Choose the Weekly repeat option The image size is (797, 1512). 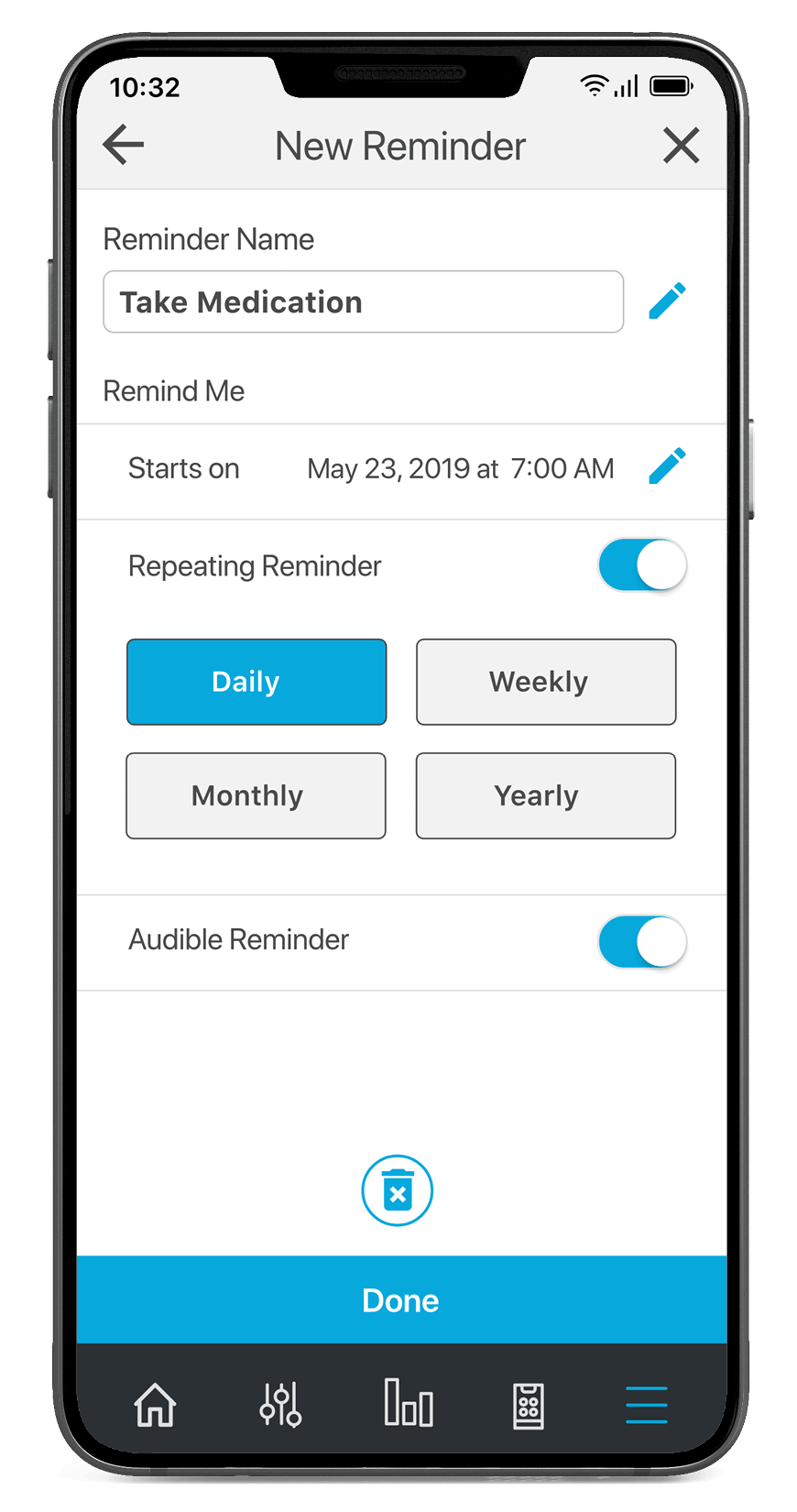click(546, 682)
